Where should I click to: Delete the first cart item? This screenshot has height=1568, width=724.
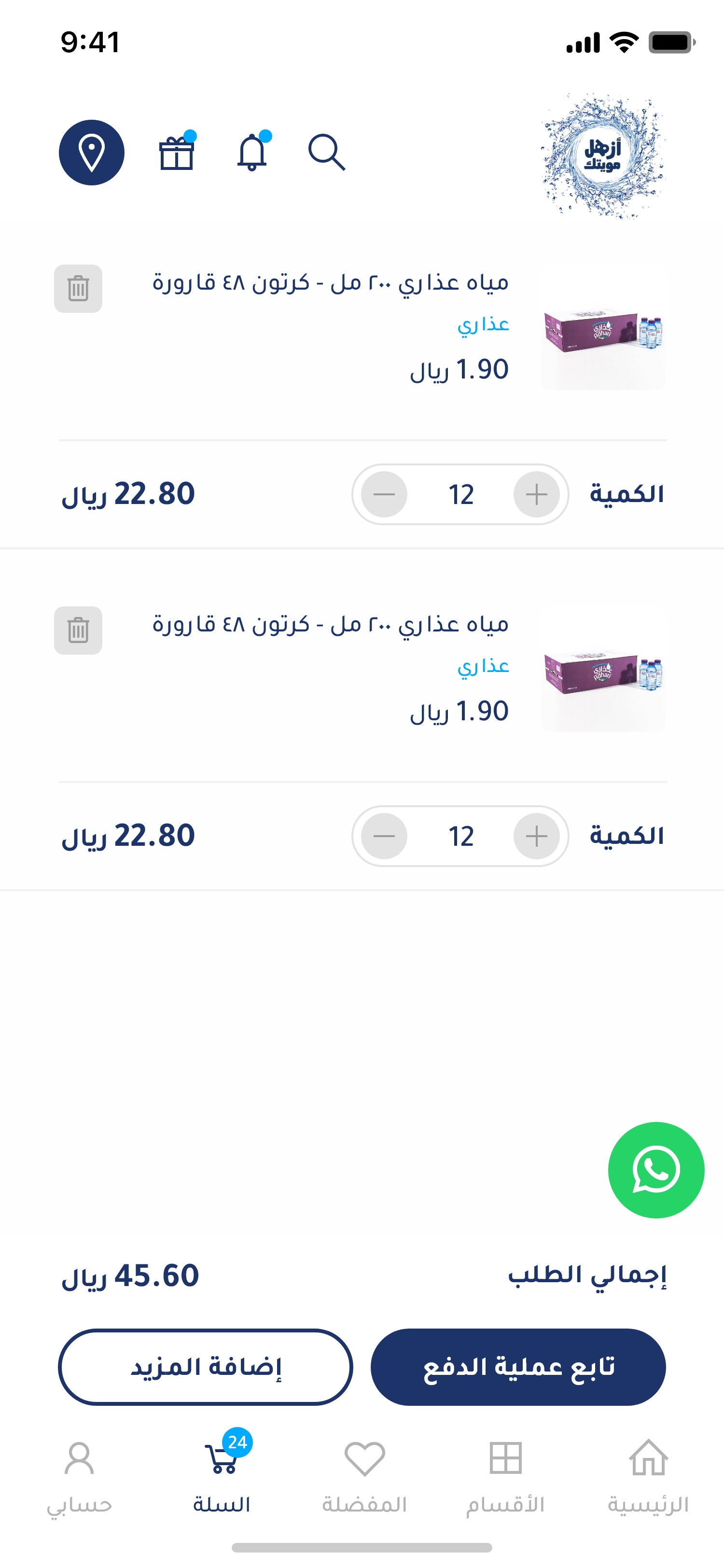pyautogui.click(x=78, y=289)
